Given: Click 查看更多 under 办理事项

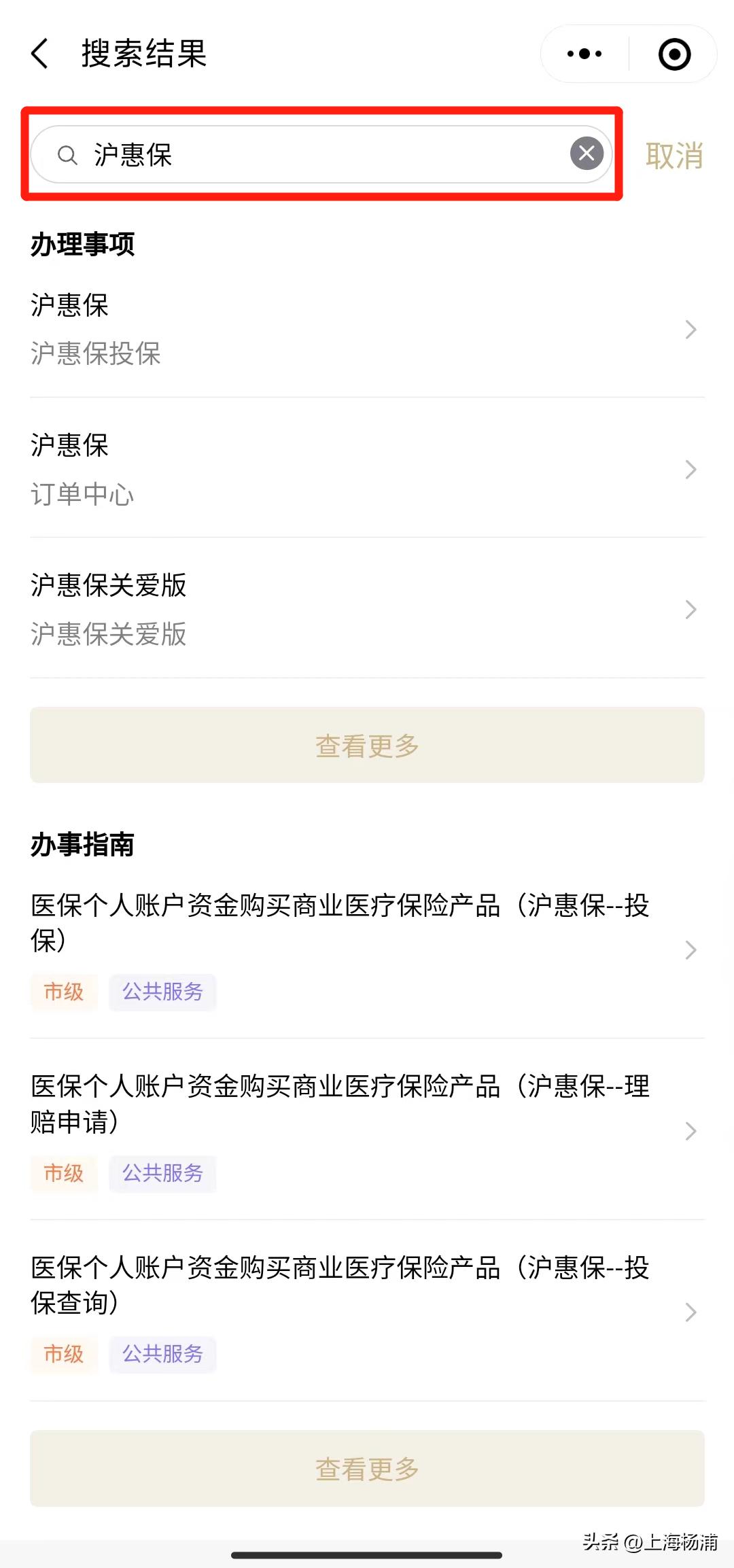Looking at the screenshot, I should tap(367, 746).
